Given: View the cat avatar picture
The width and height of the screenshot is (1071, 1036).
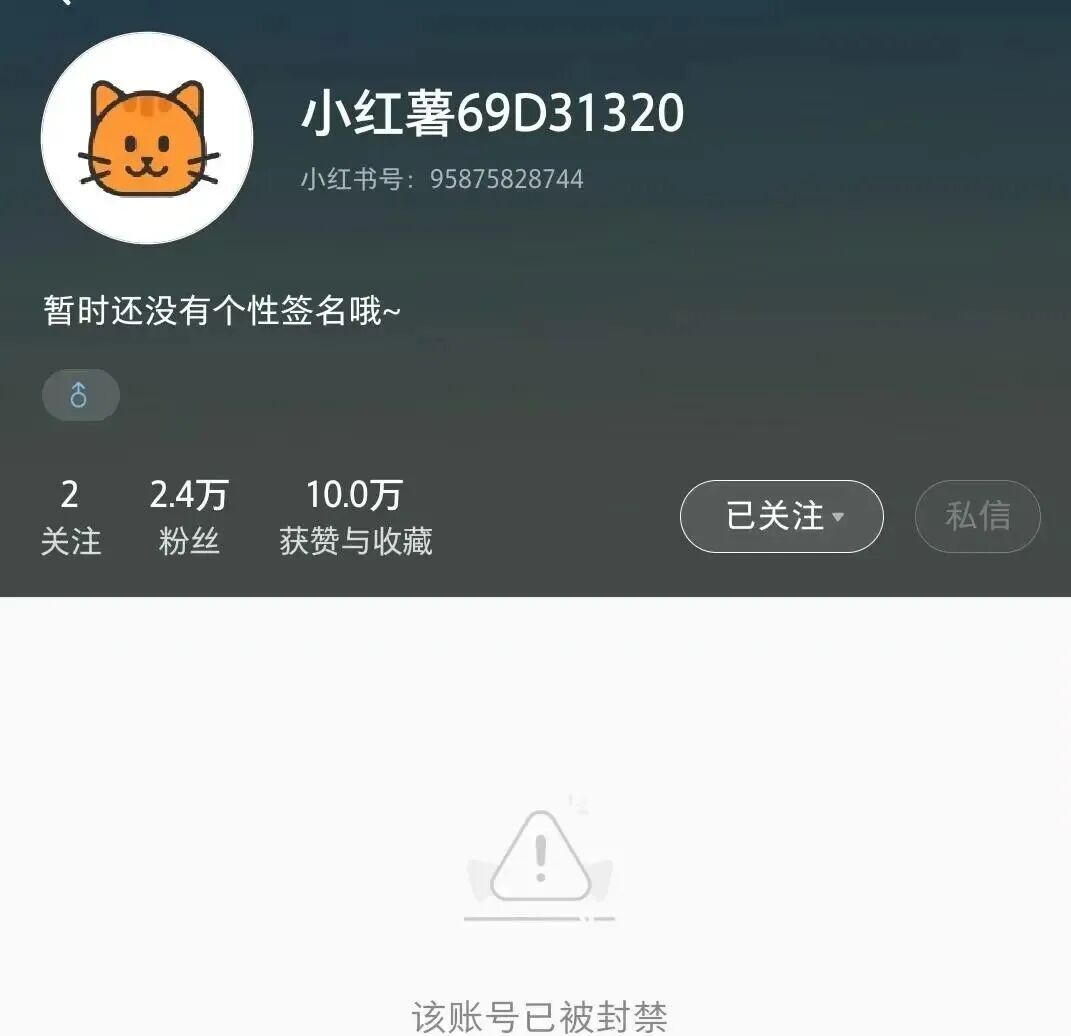Looking at the screenshot, I should point(147,138).
